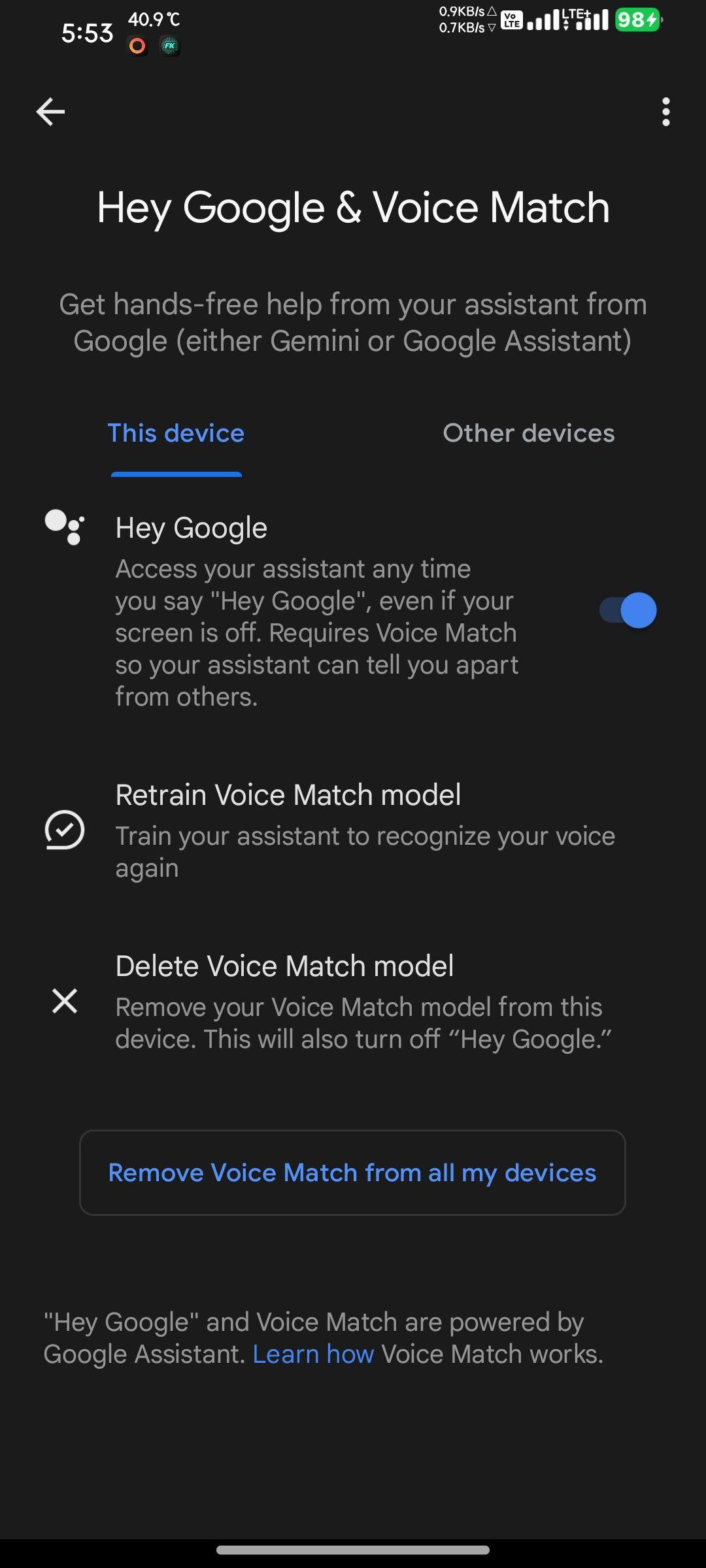Select the This device tab
This screenshot has height=1568, width=706.
(x=176, y=433)
